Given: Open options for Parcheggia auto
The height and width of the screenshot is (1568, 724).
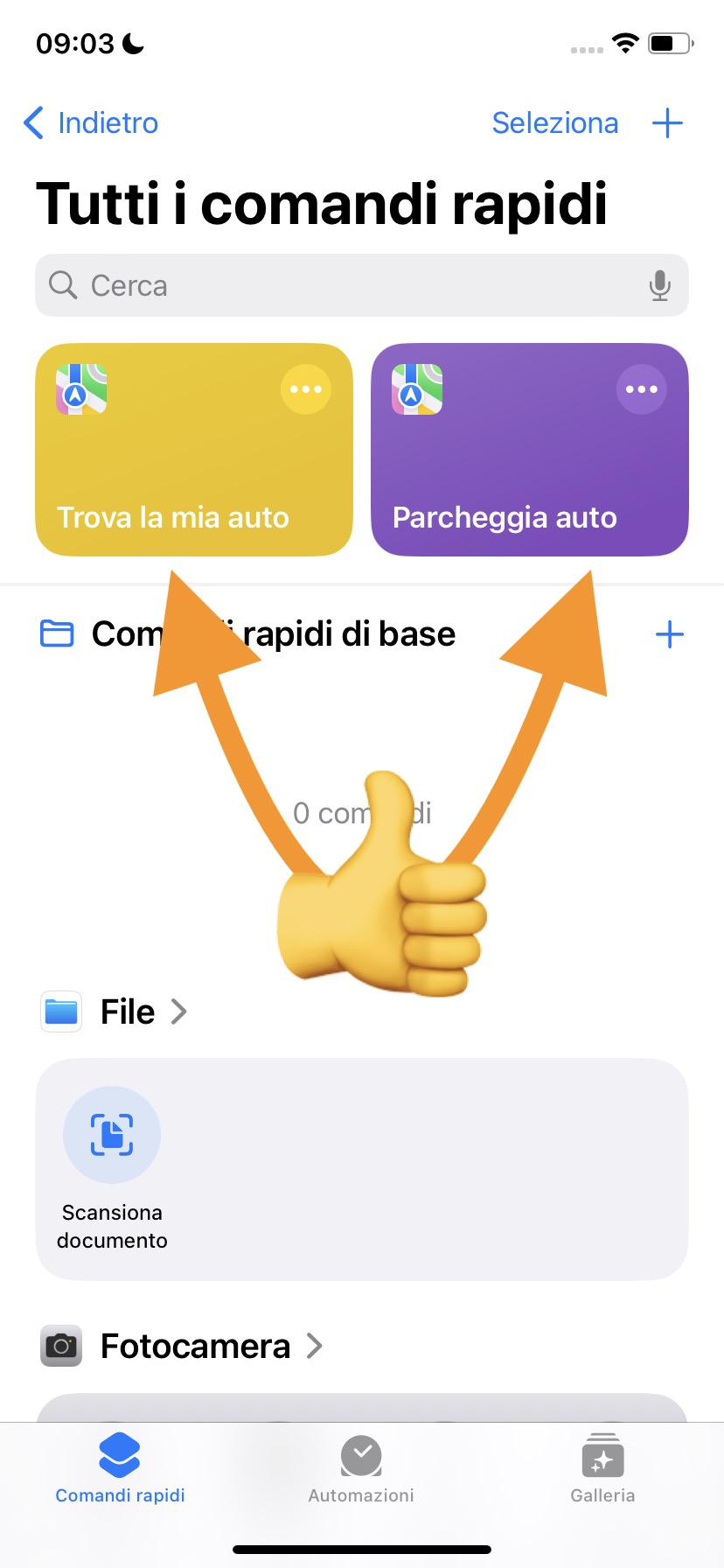Looking at the screenshot, I should tap(642, 389).
